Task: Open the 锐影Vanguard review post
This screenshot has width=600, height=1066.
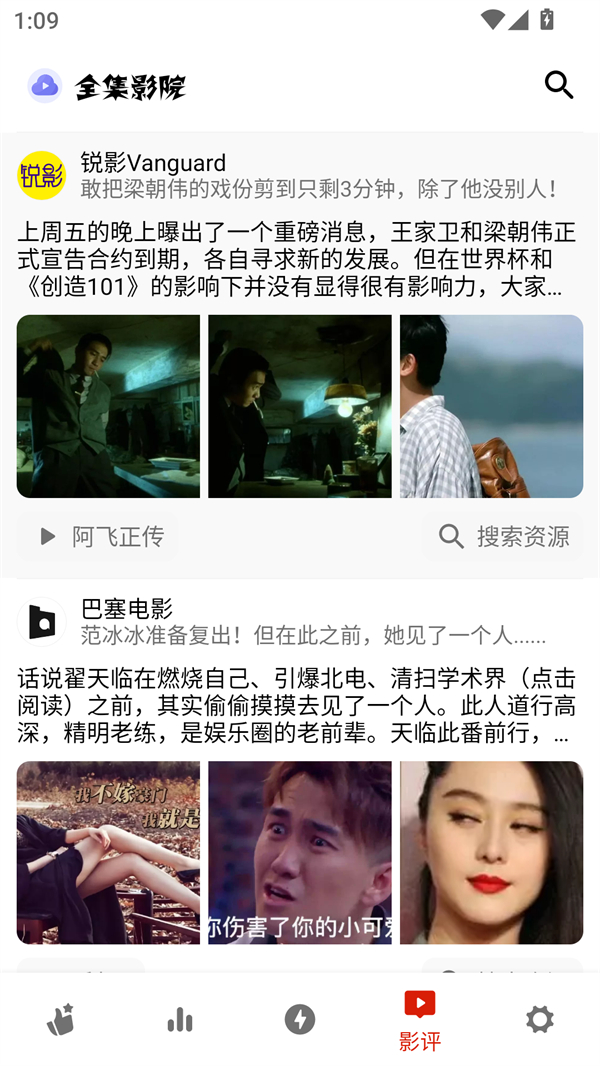Action: click(296, 260)
